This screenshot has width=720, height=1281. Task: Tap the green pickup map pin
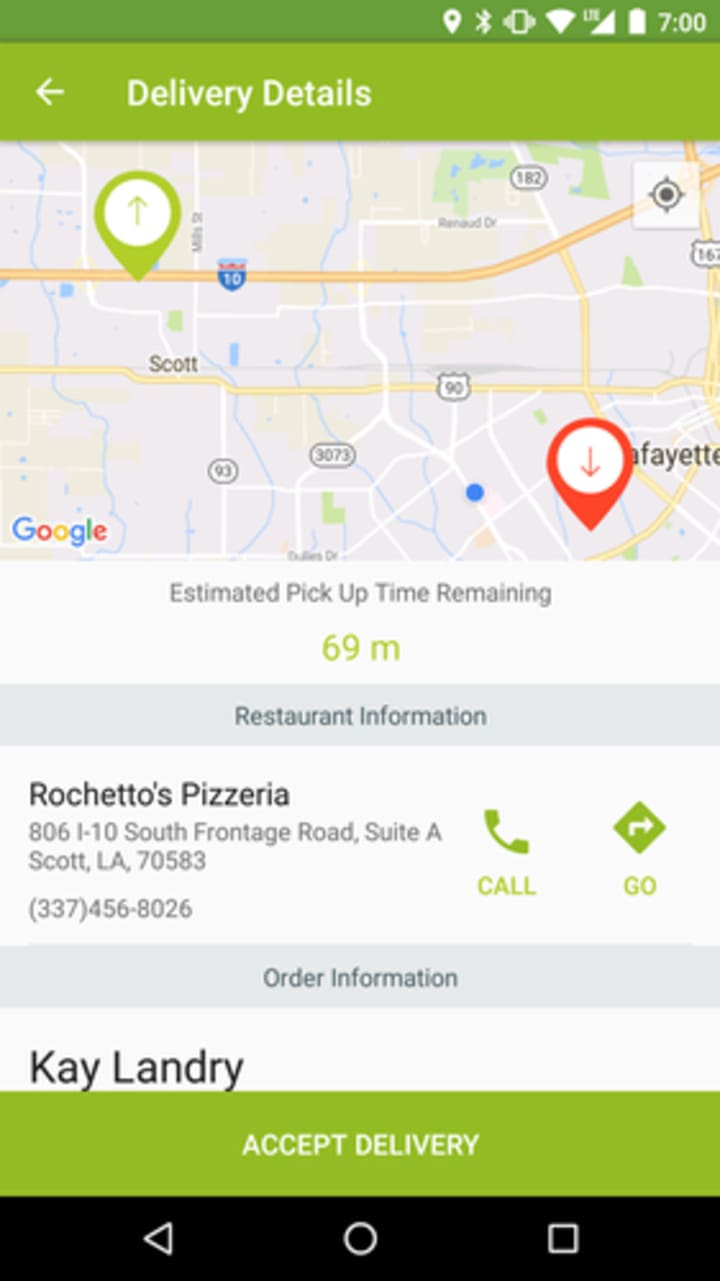click(x=138, y=216)
